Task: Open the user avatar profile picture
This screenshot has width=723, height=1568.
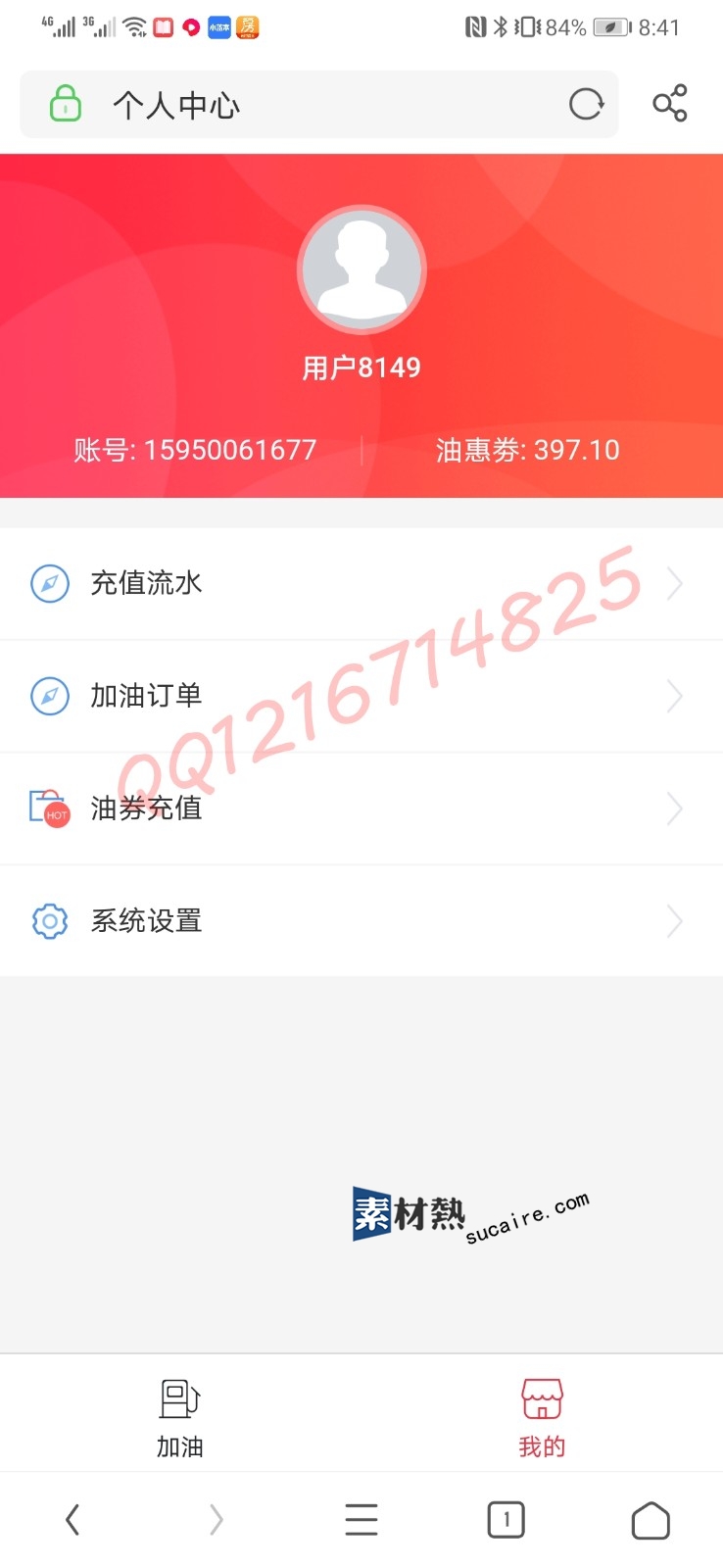Action: (361, 269)
